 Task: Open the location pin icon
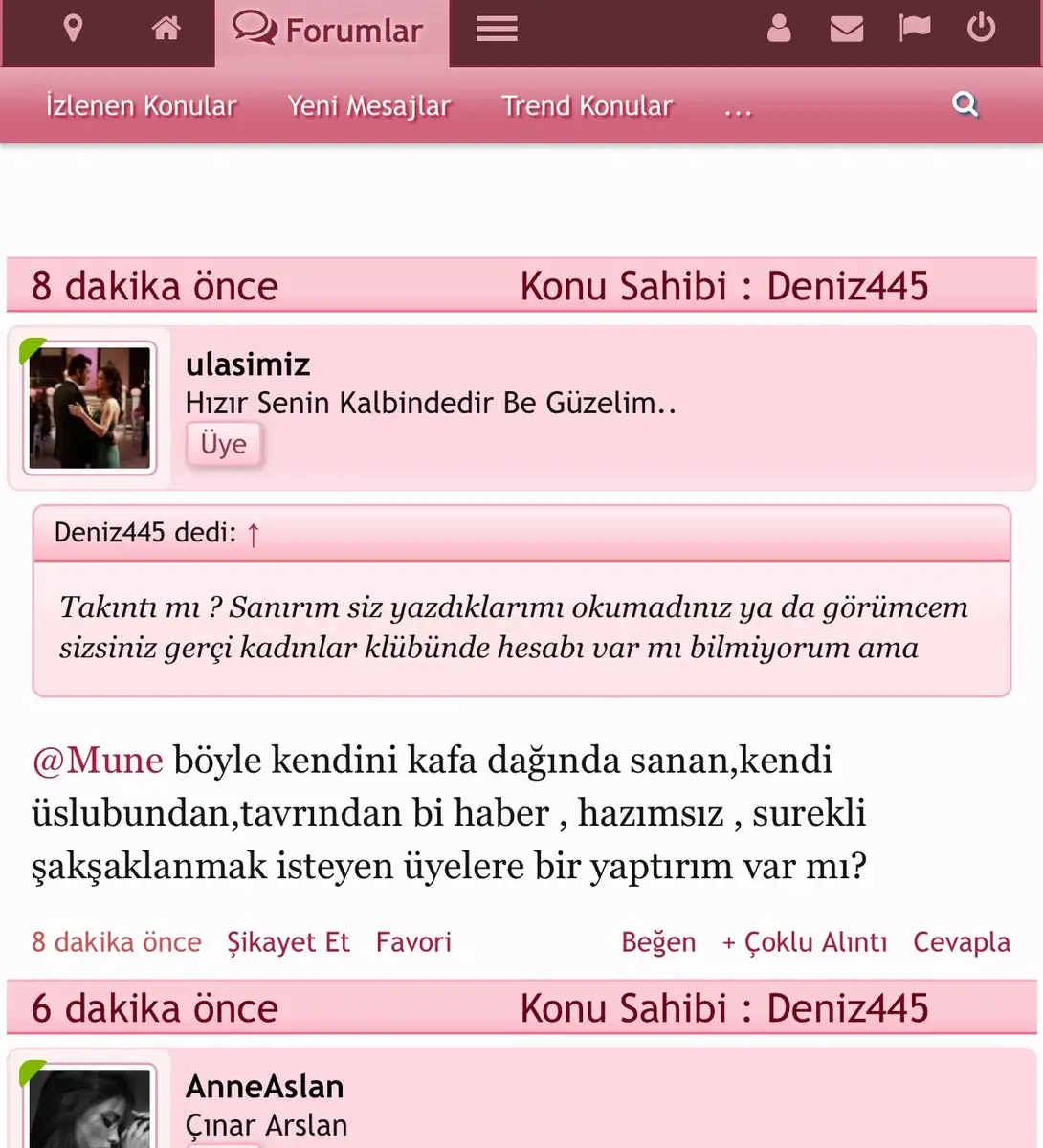point(73,30)
